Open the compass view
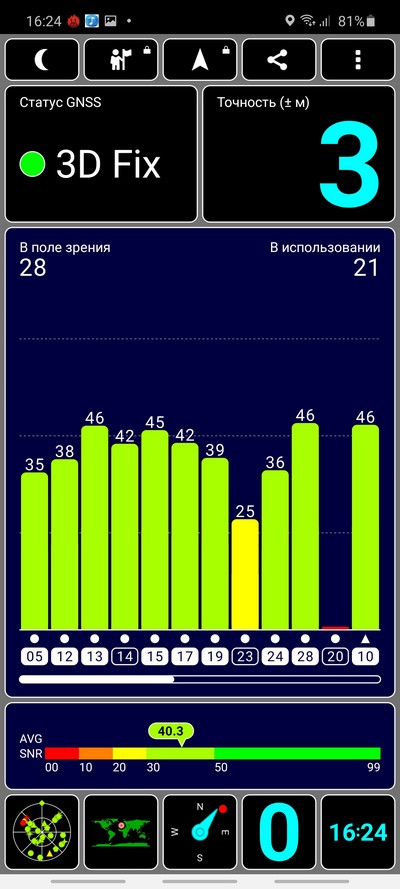Viewport: 400px width, 889px height. pos(200,832)
